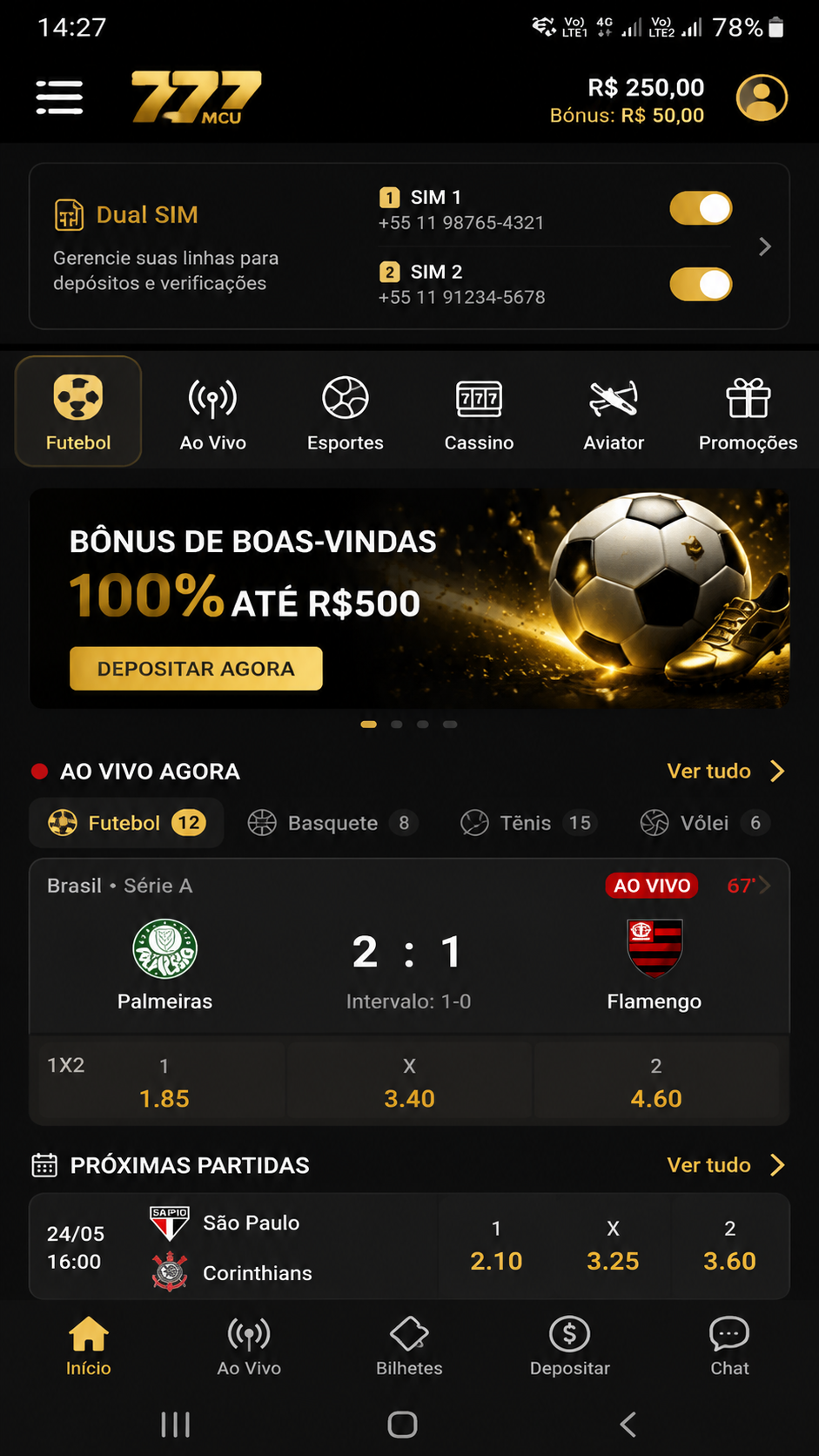The image size is (819, 1456).
Task: Disable the SIM 2 switch
Action: tap(701, 284)
